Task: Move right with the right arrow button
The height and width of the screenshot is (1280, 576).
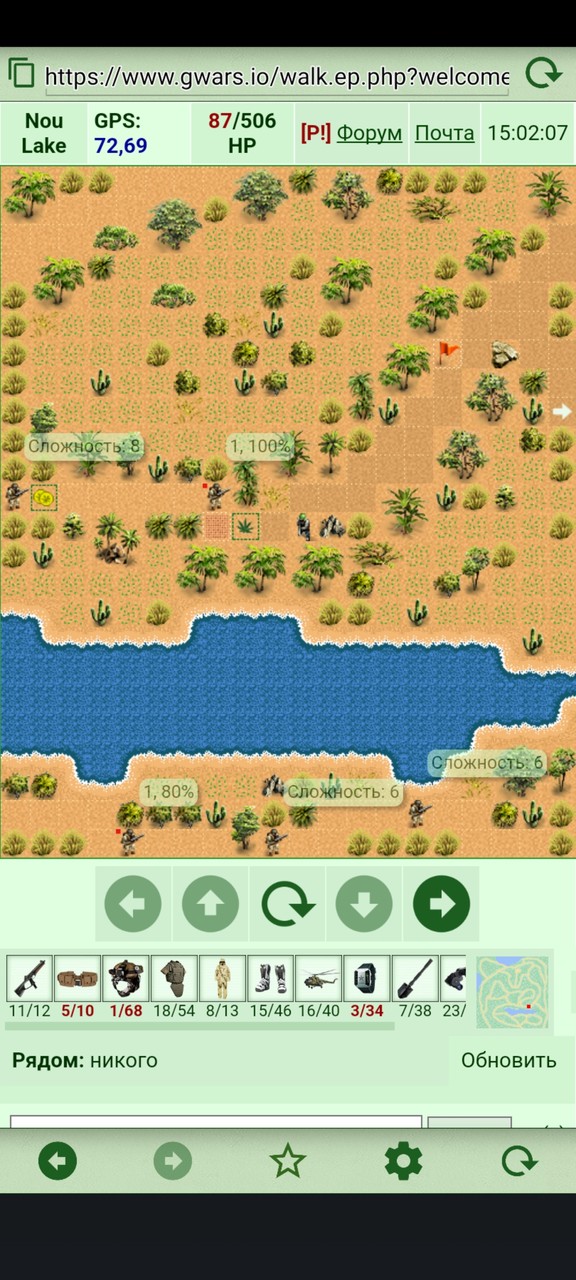Action: click(x=441, y=904)
